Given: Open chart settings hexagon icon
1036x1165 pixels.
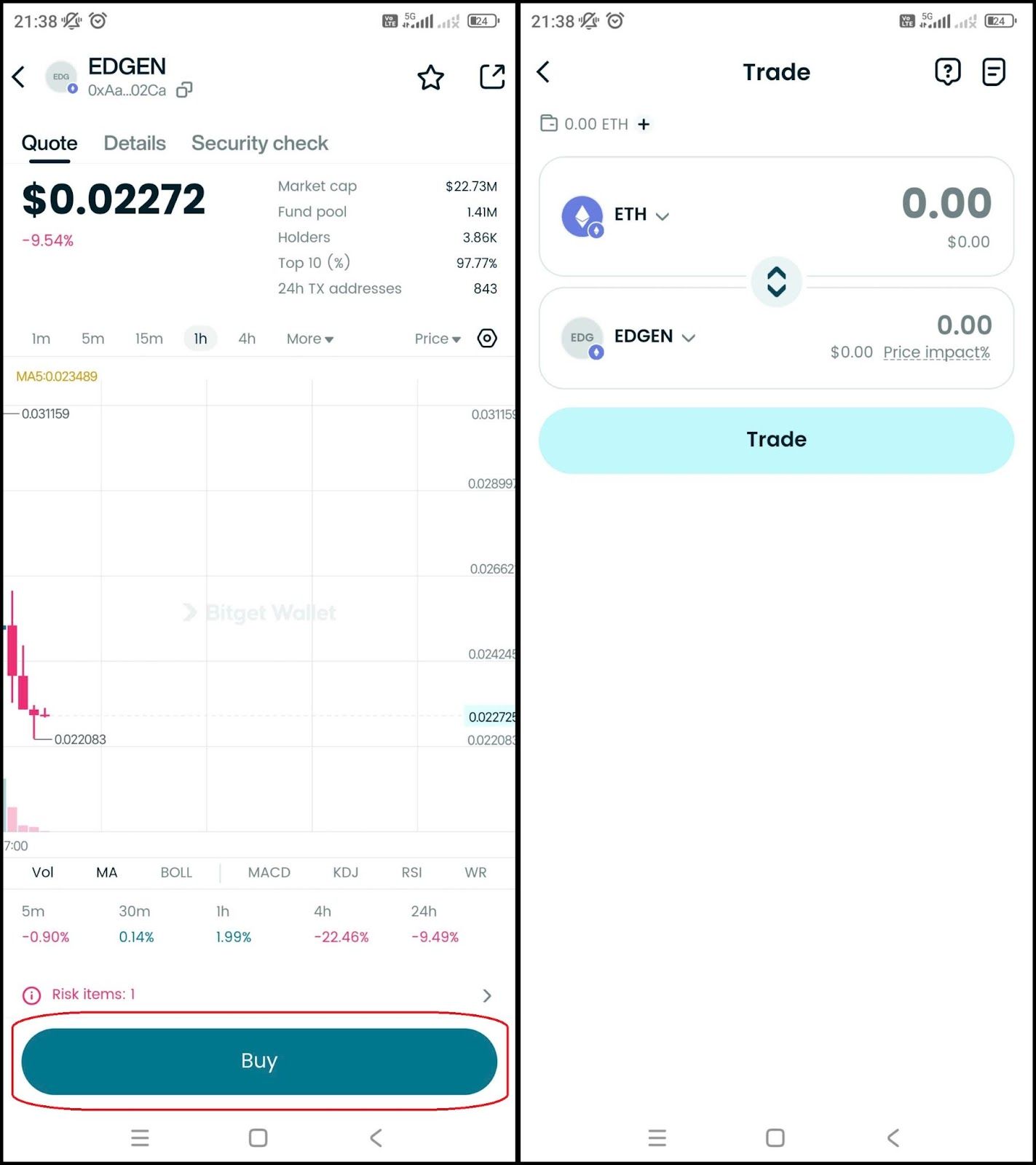Looking at the screenshot, I should coord(487,339).
